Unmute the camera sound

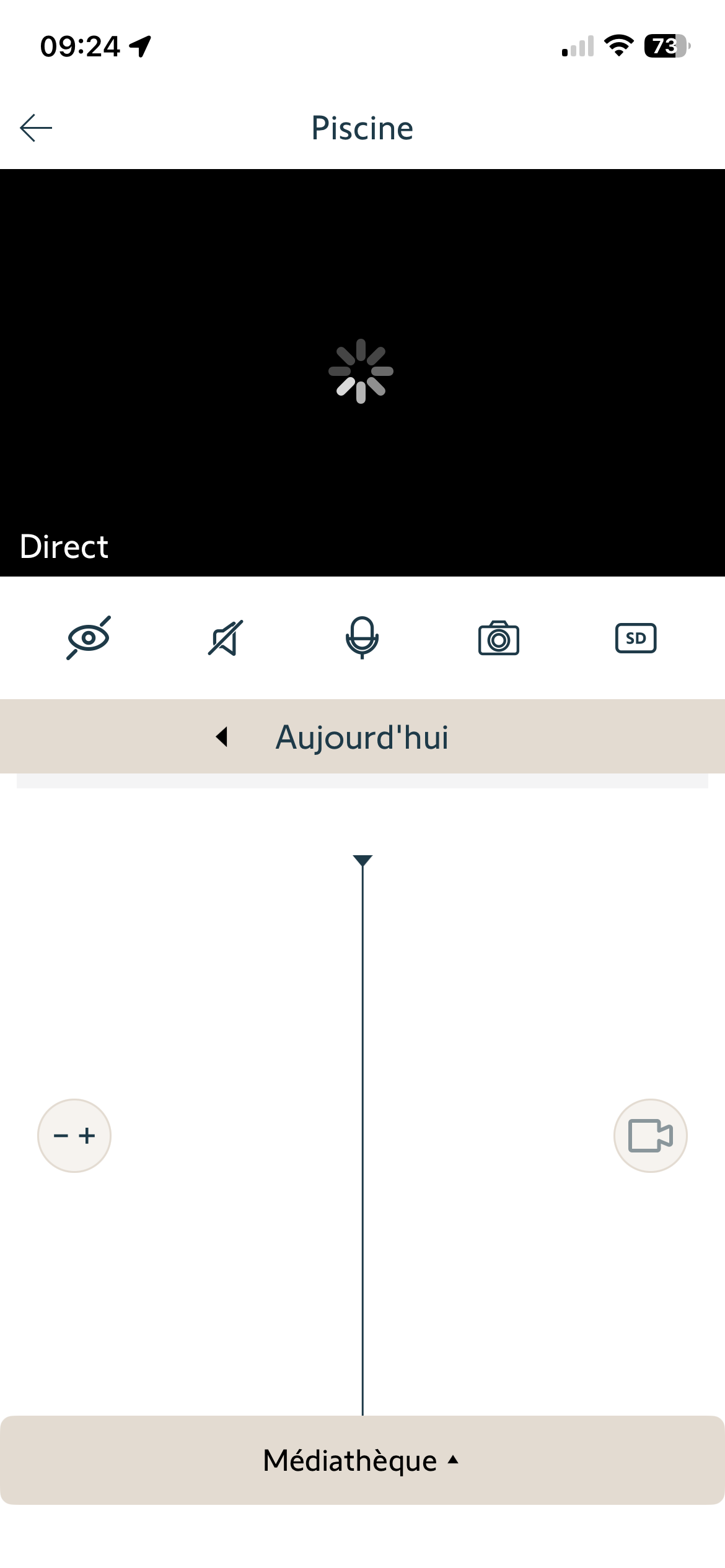(x=226, y=638)
